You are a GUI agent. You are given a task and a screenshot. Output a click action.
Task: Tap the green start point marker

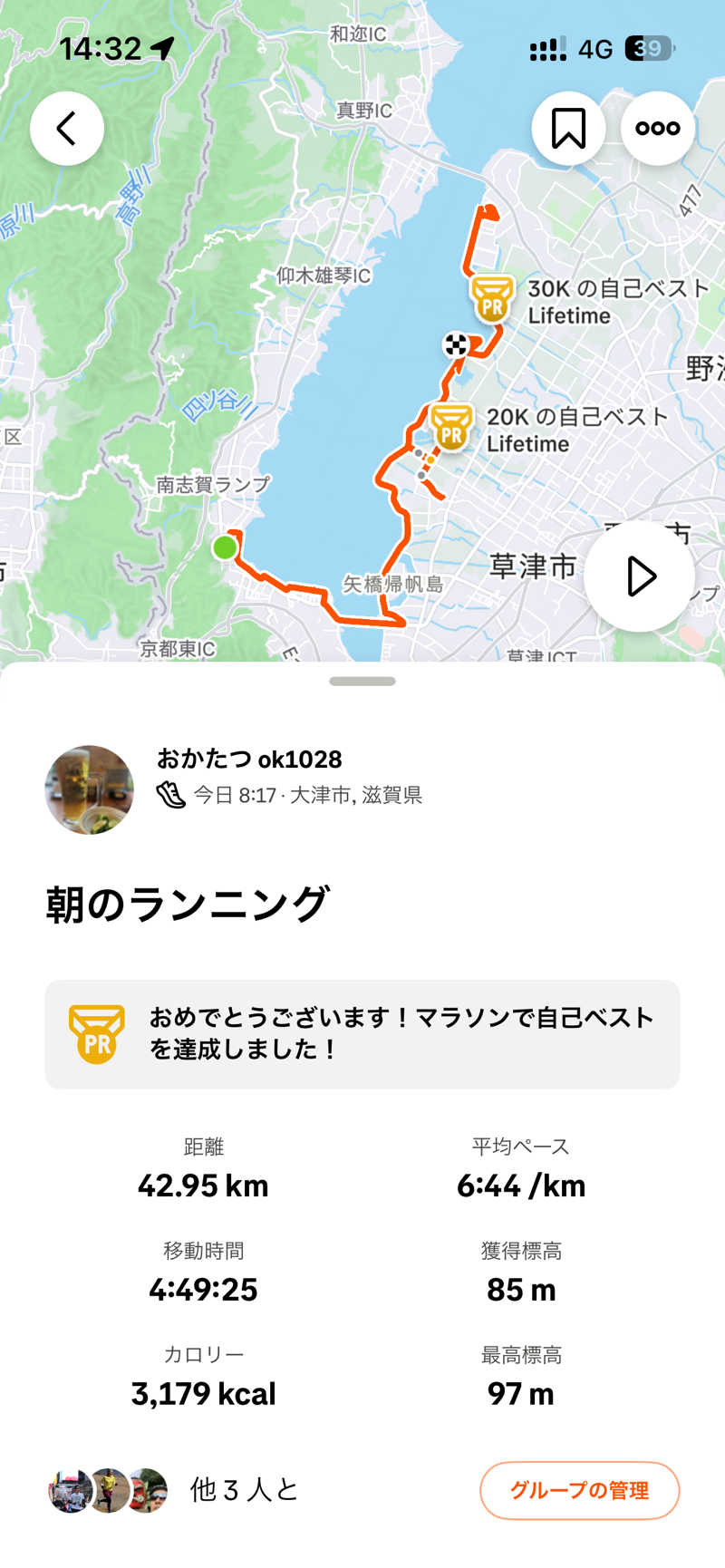(226, 547)
